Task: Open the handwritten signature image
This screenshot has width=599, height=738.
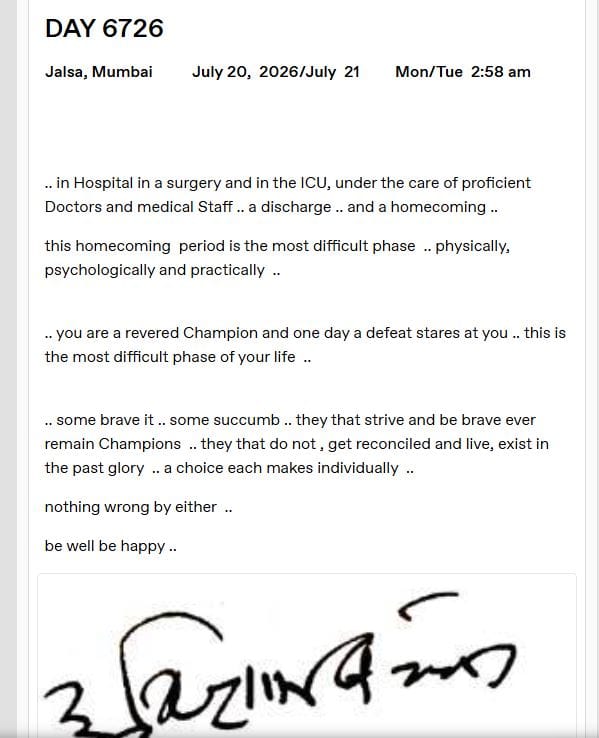Action: [x=307, y=656]
